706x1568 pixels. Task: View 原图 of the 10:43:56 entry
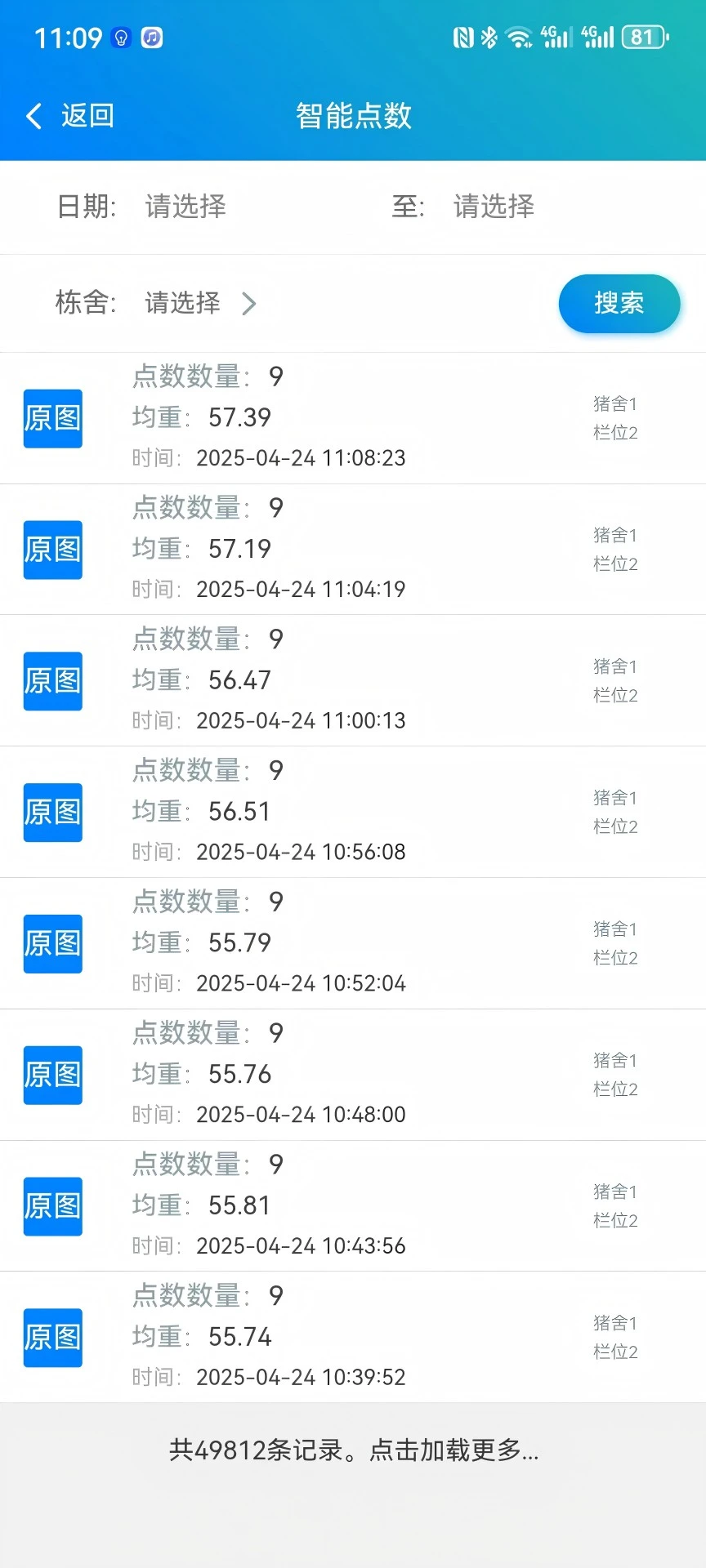tap(51, 1206)
